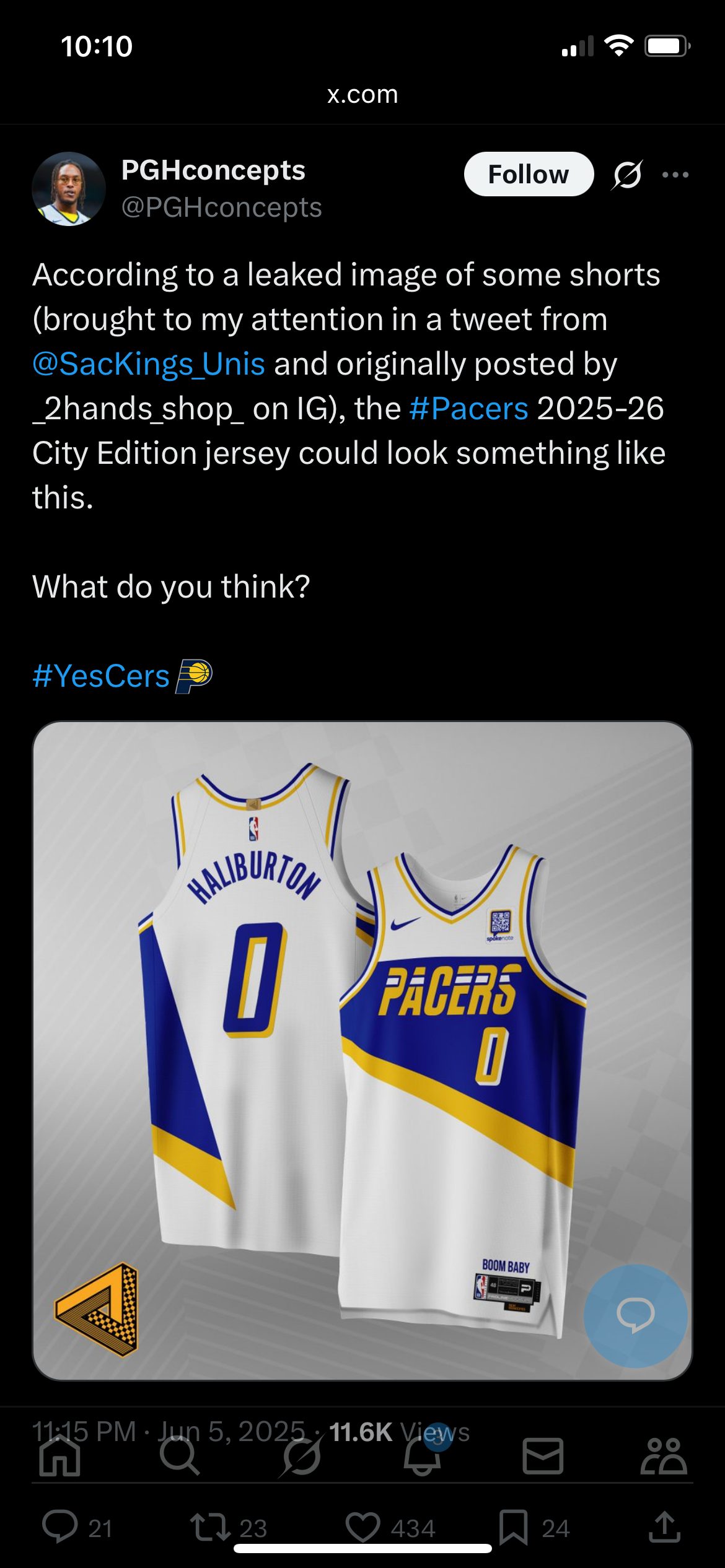View the Pacers jersey concept image
Screen dimensions: 725x1568
(362, 1050)
